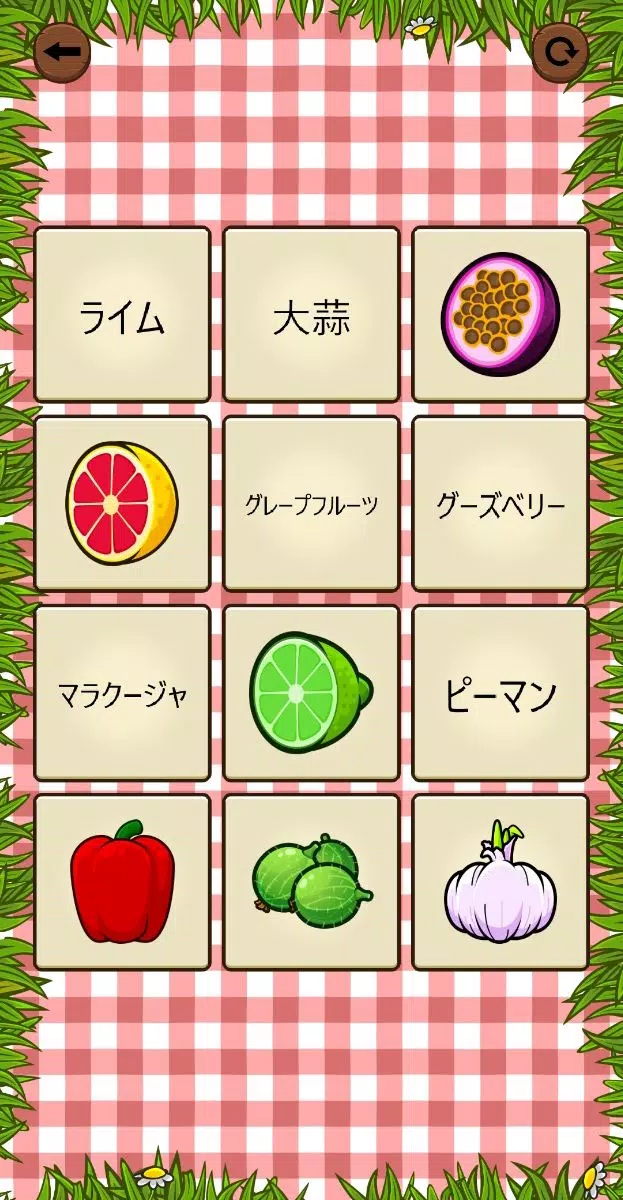Select the green lime picture card
The width and height of the screenshot is (623, 1200).
(x=311, y=693)
